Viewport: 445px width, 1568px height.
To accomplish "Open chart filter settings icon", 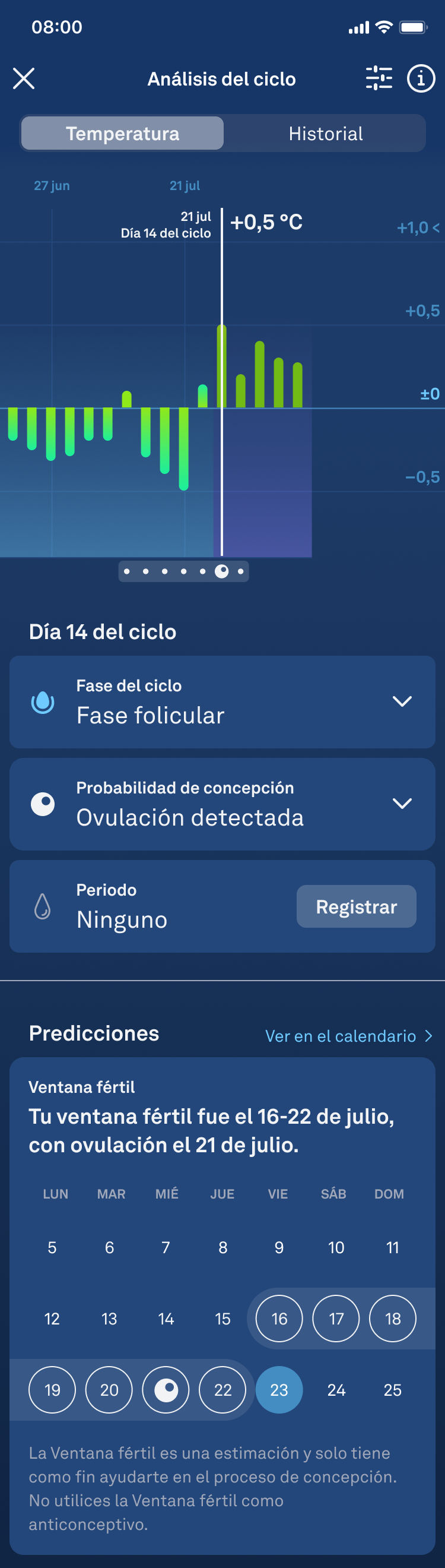I will click(379, 78).
